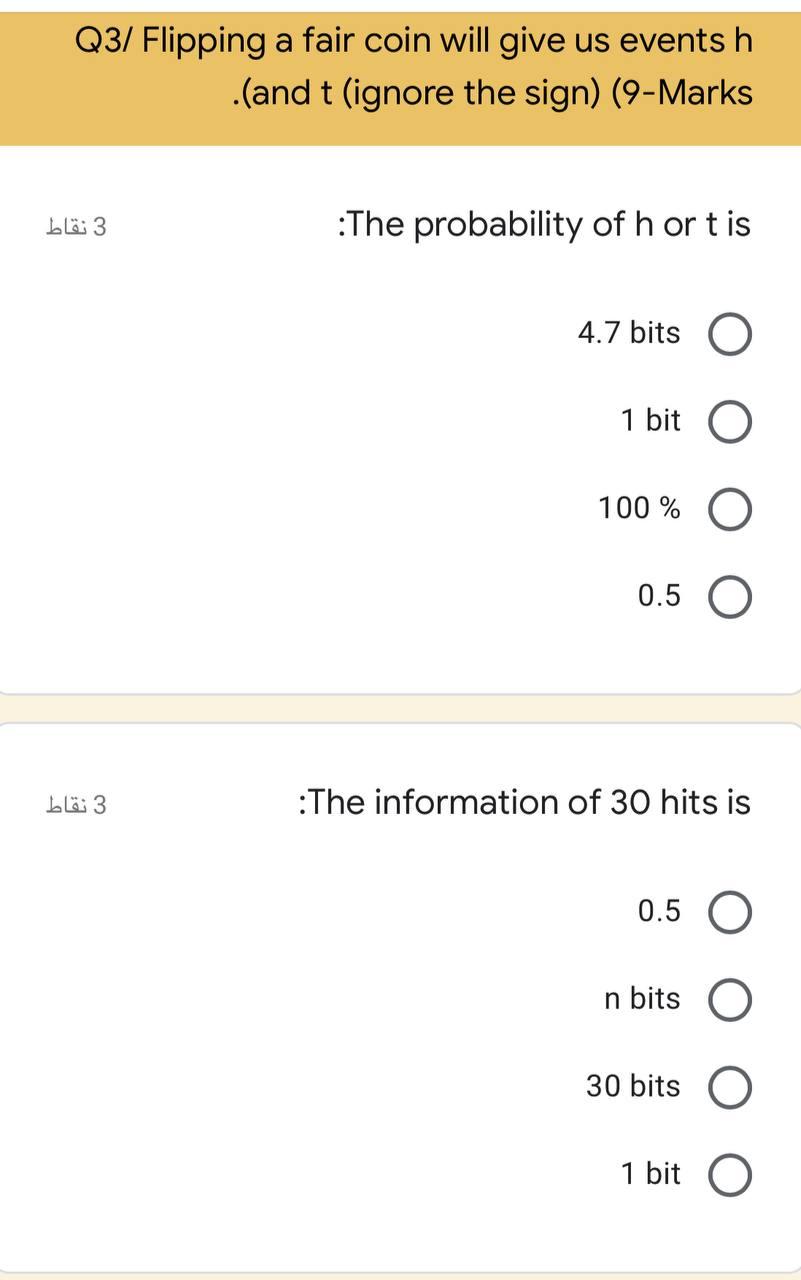Select the 1 bit option for probability question

tap(729, 420)
